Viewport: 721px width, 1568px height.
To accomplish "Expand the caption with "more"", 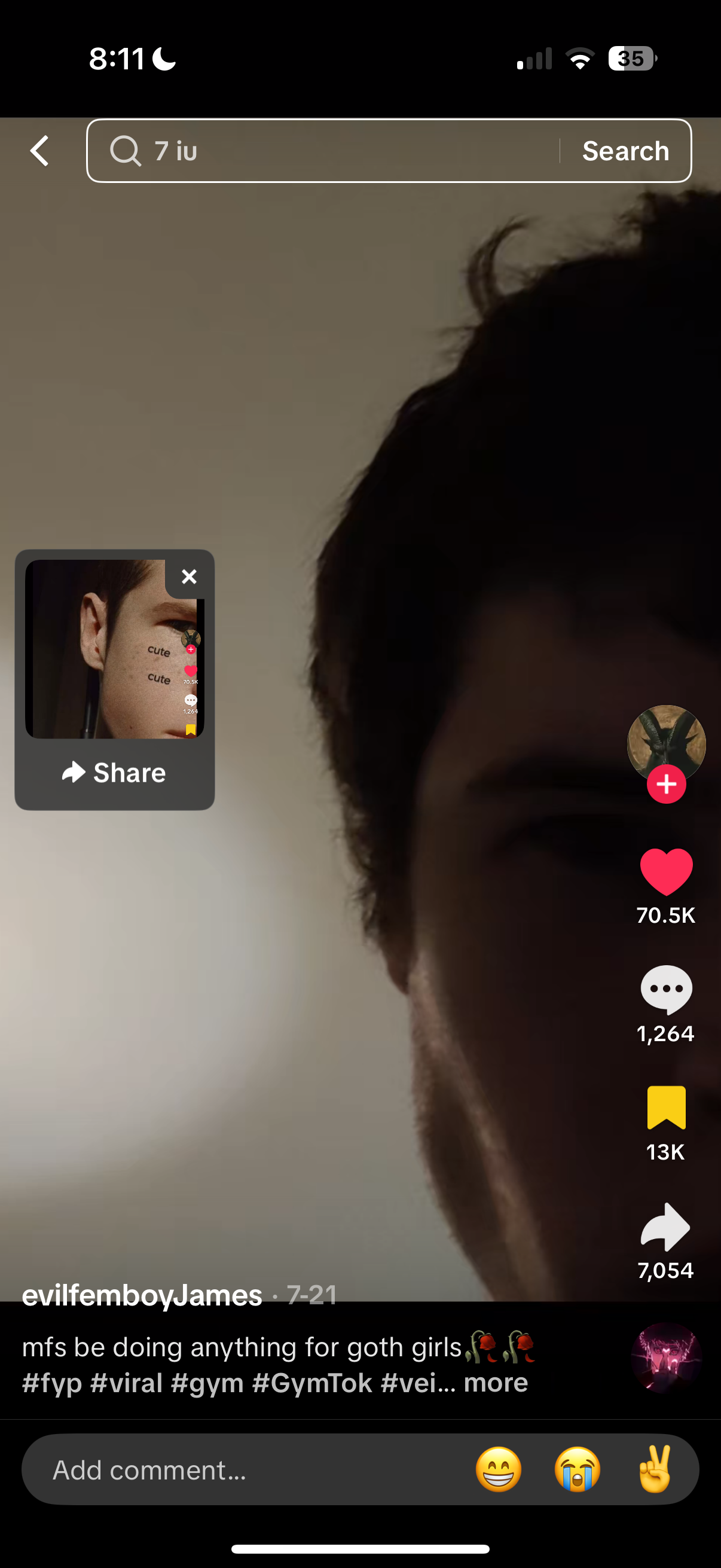I will (x=496, y=1383).
